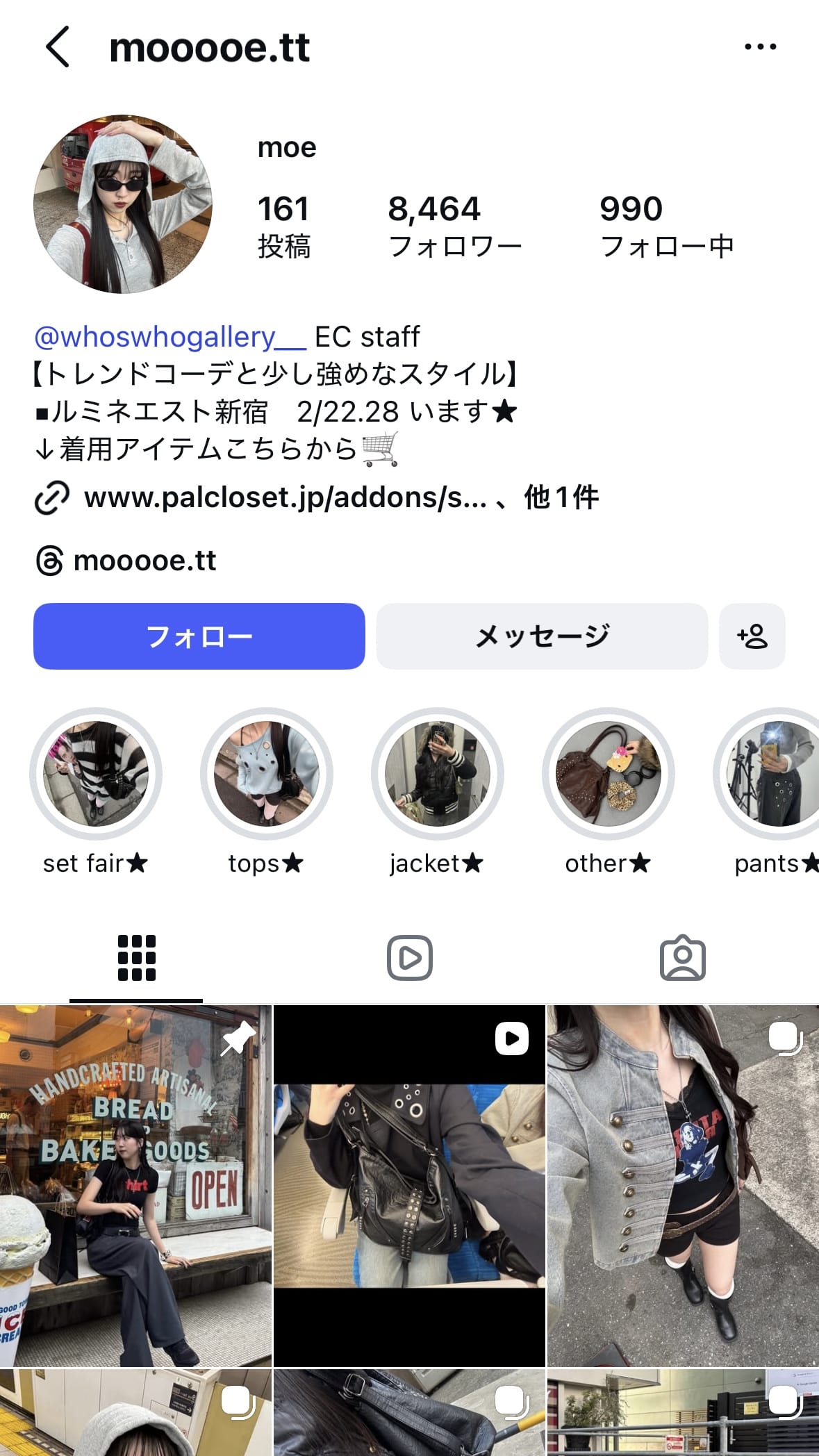View the 8,464 フォロワー followers list
This screenshot has height=1456, width=819.
pos(454,226)
